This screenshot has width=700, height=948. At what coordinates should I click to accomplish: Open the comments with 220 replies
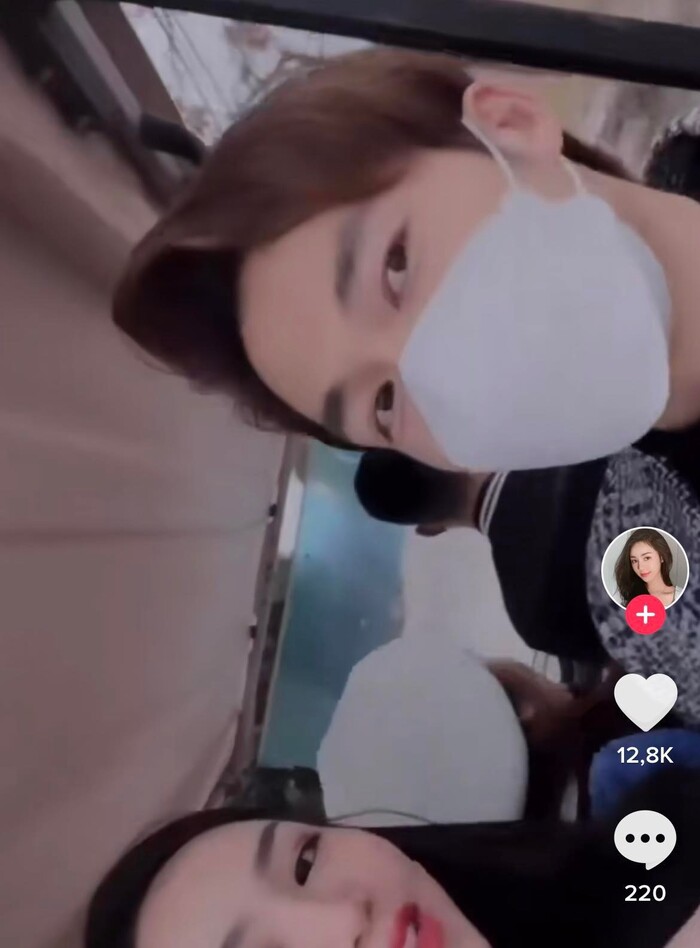point(645,840)
